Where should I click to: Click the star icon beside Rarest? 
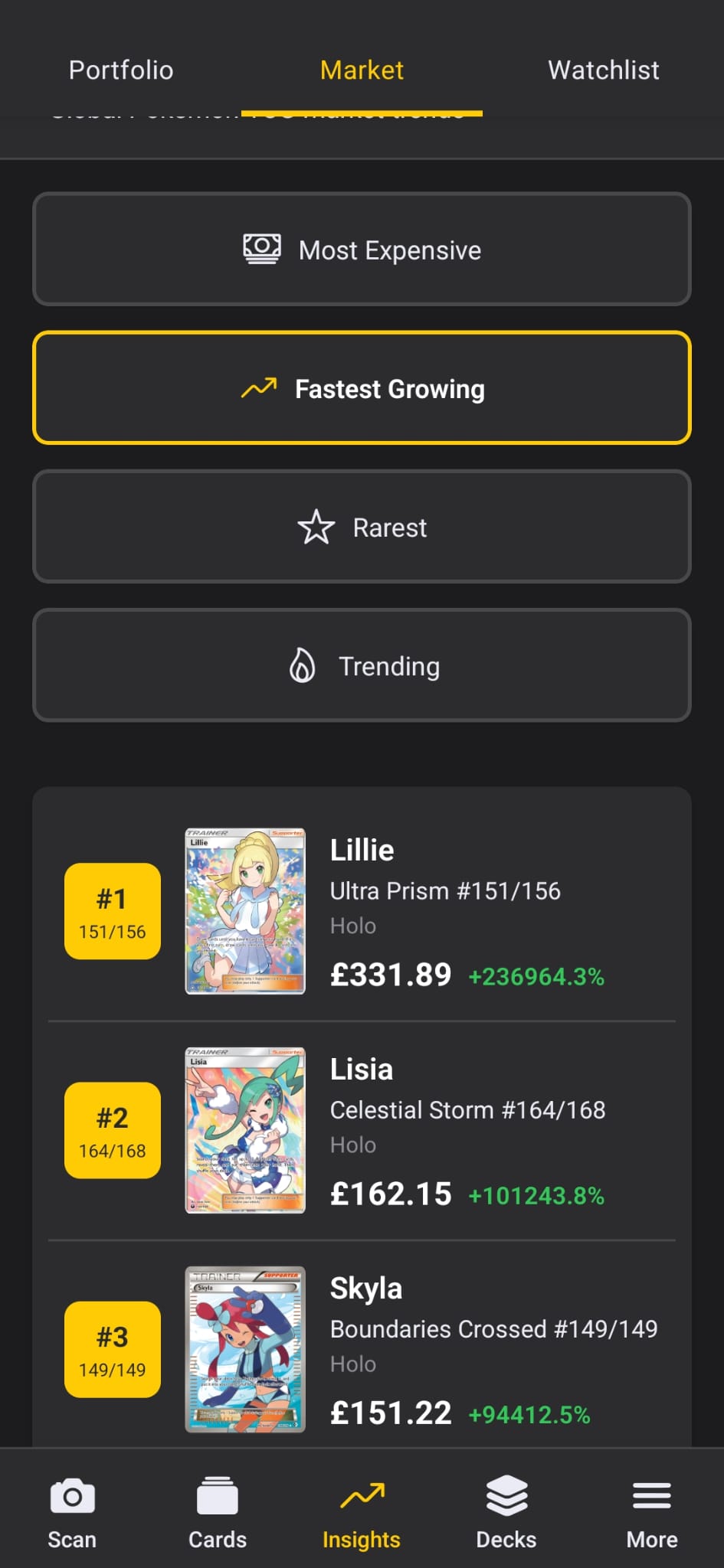click(319, 527)
